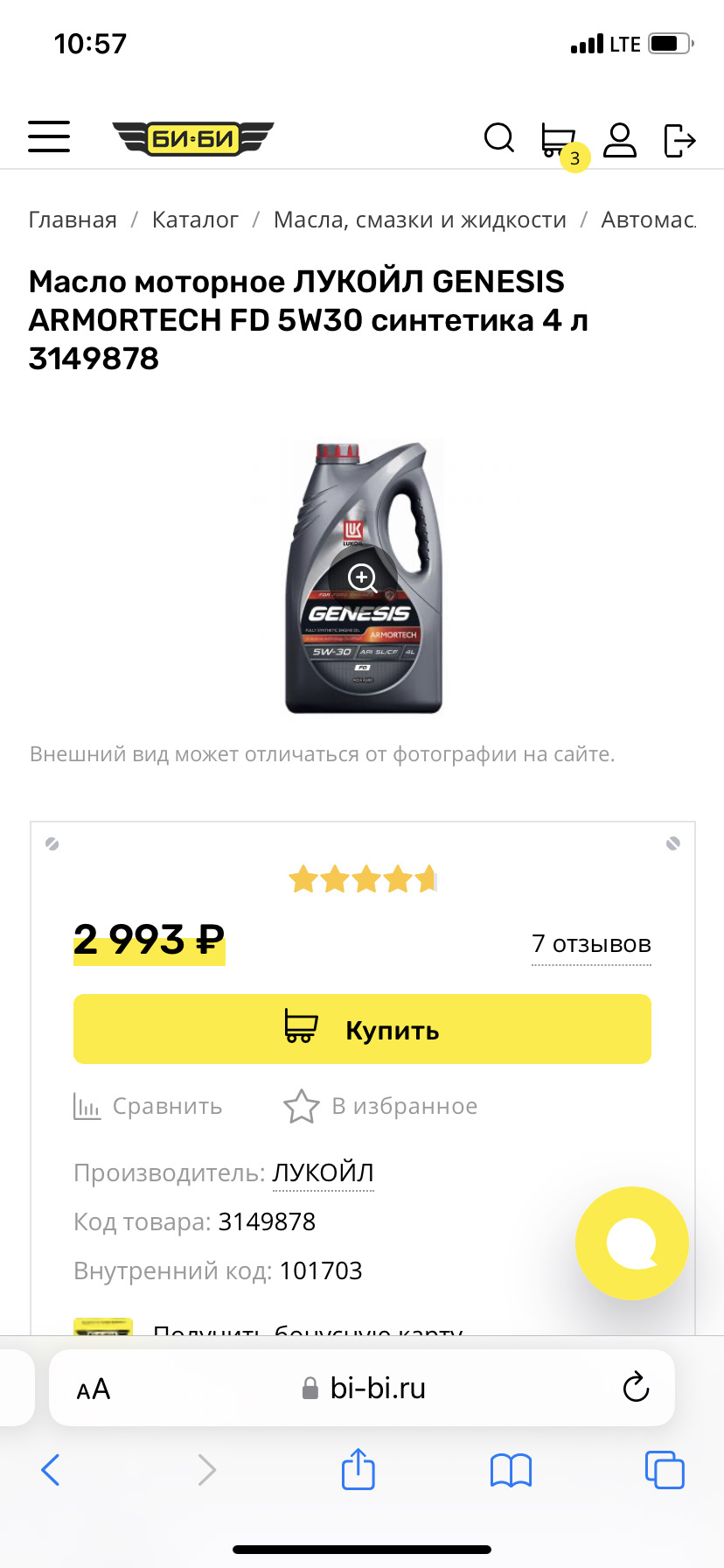Share this page from Safari toolbar
Image resolution: width=724 pixels, height=1568 pixels.
pos(358,1469)
